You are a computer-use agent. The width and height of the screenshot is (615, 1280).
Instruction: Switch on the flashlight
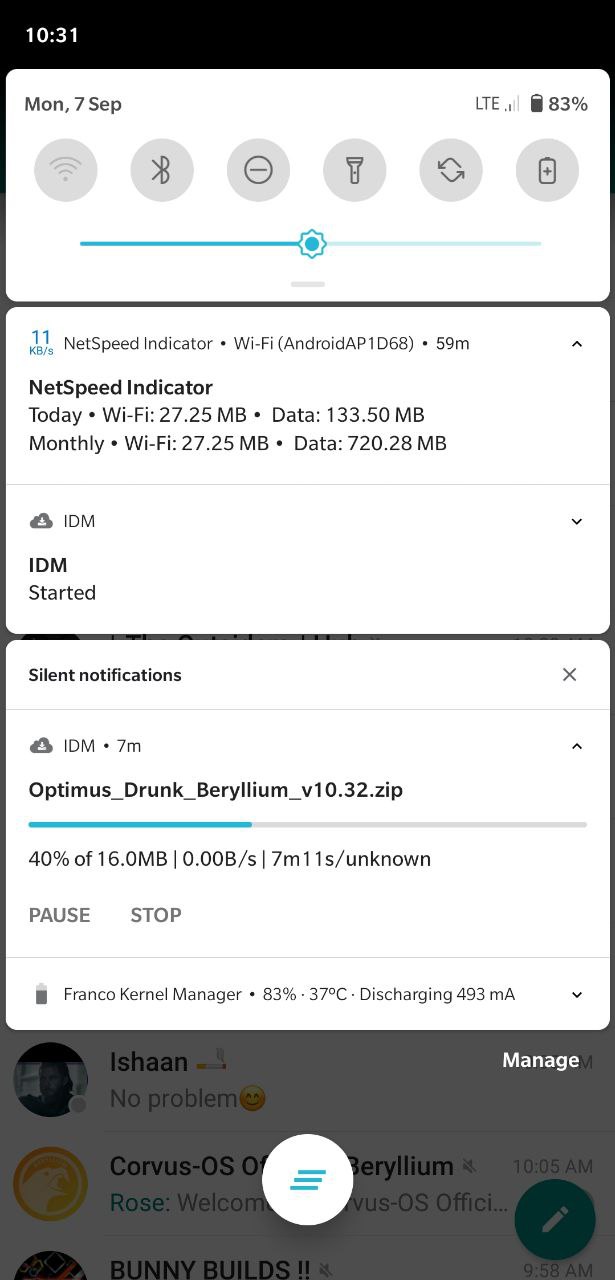click(x=354, y=171)
